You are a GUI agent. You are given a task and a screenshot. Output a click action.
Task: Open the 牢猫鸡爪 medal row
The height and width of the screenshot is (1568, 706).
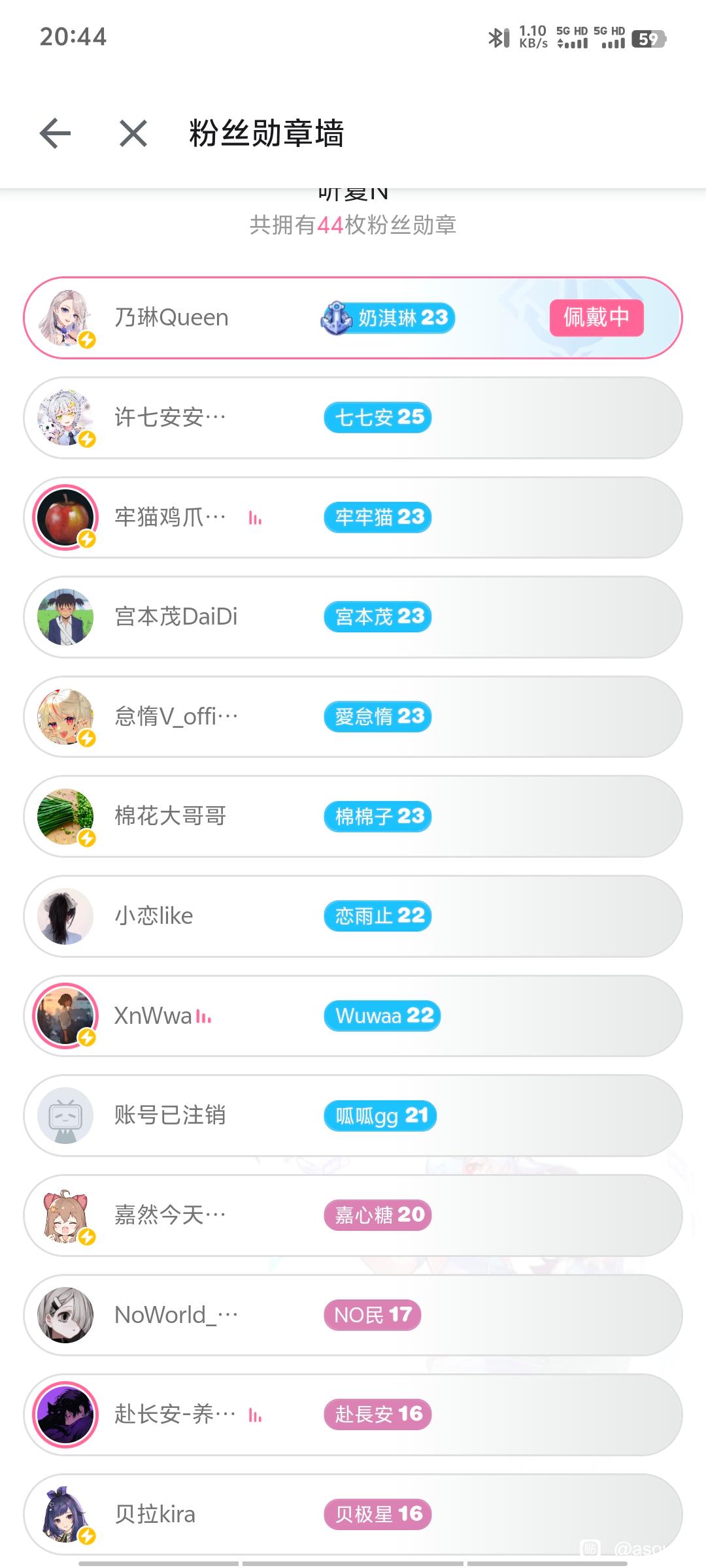click(x=353, y=517)
